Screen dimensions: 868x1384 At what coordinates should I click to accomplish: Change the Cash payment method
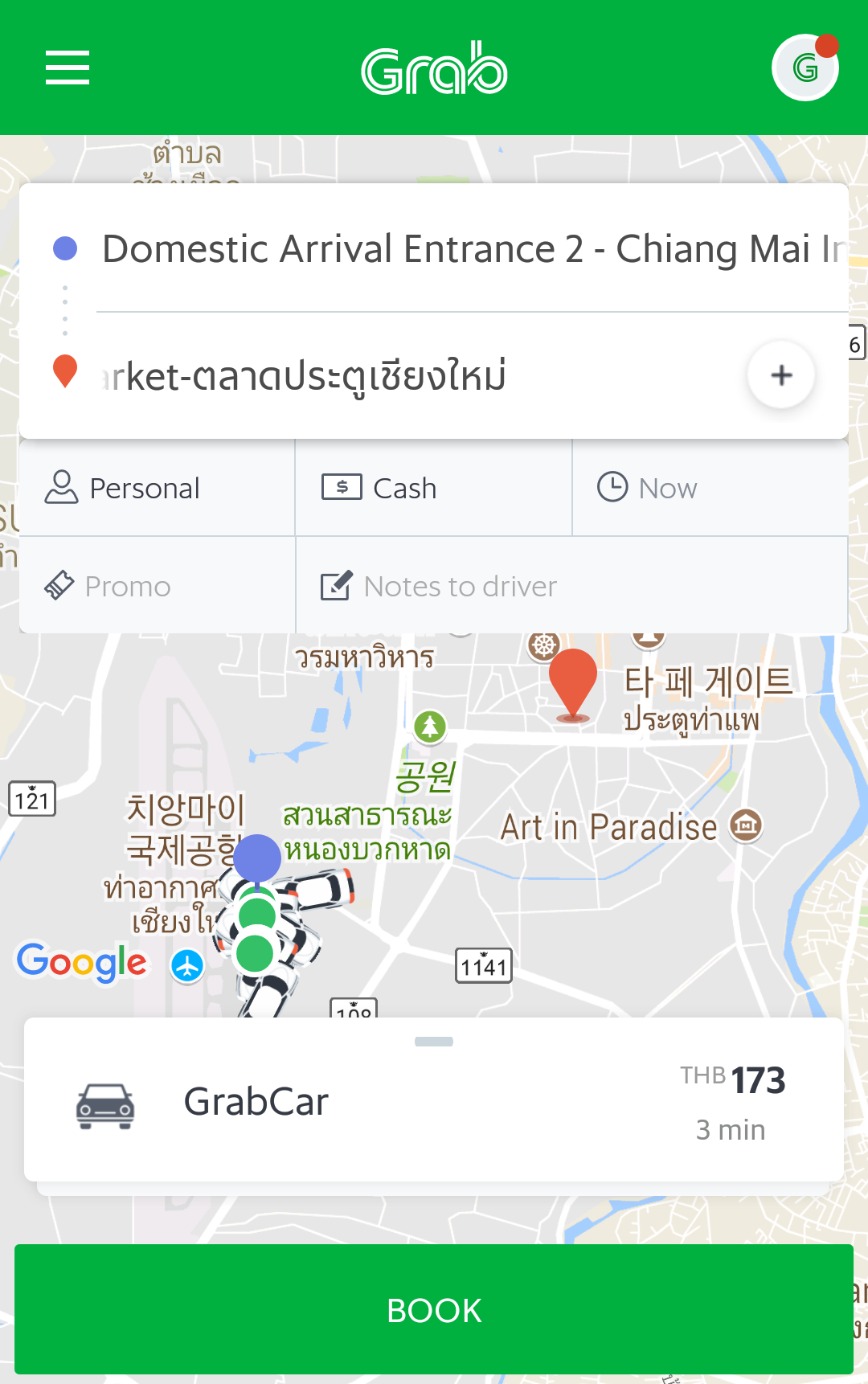434,488
